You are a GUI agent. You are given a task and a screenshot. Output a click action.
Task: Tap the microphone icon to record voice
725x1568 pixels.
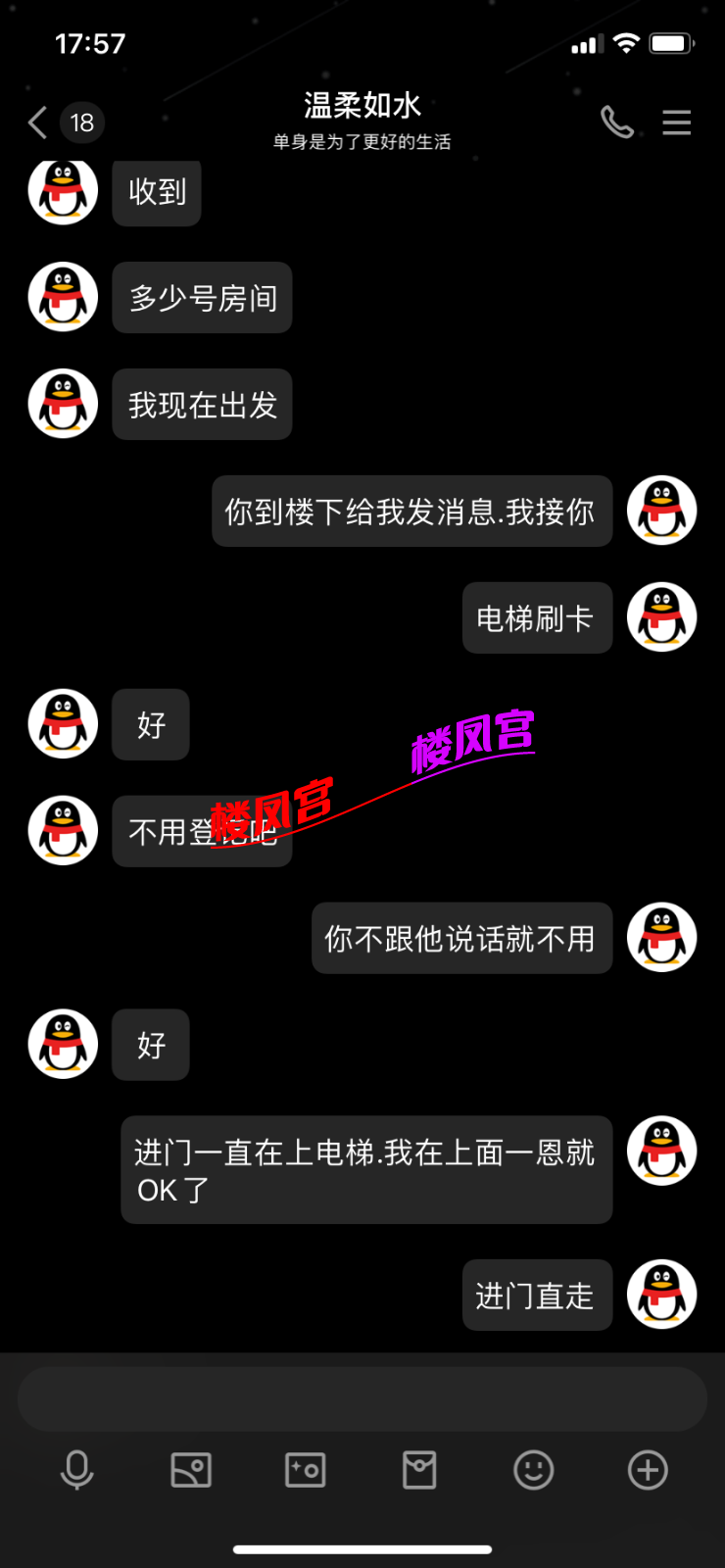(76, 1469)
